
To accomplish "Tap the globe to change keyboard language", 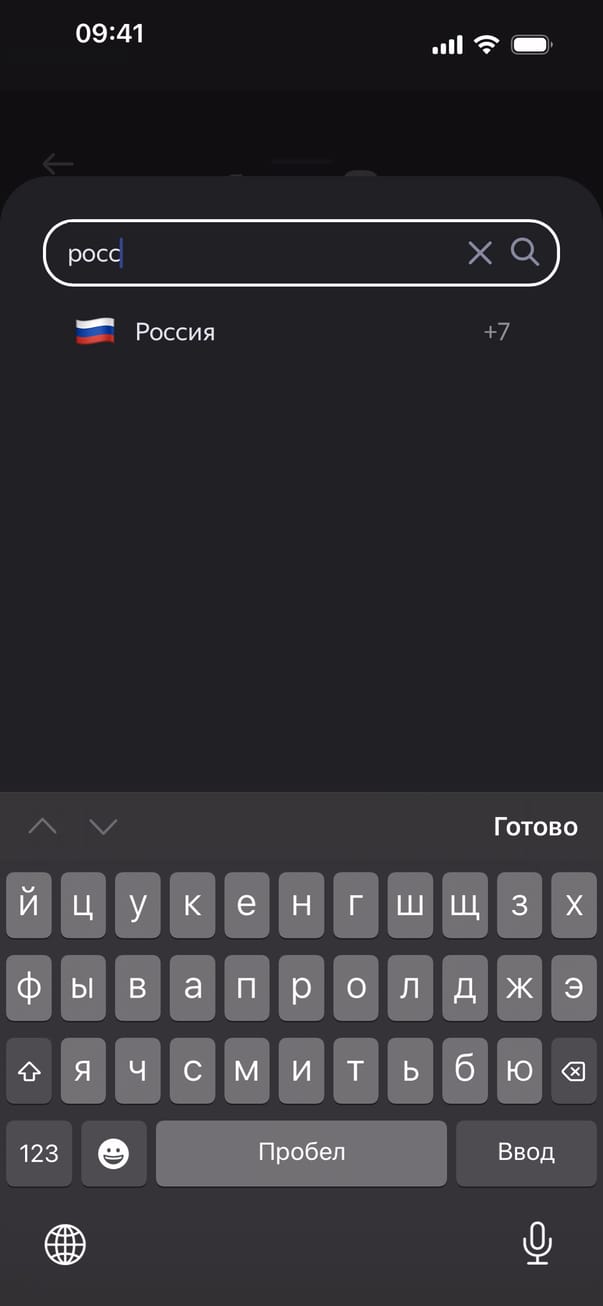I will [x=65, y=1245].
